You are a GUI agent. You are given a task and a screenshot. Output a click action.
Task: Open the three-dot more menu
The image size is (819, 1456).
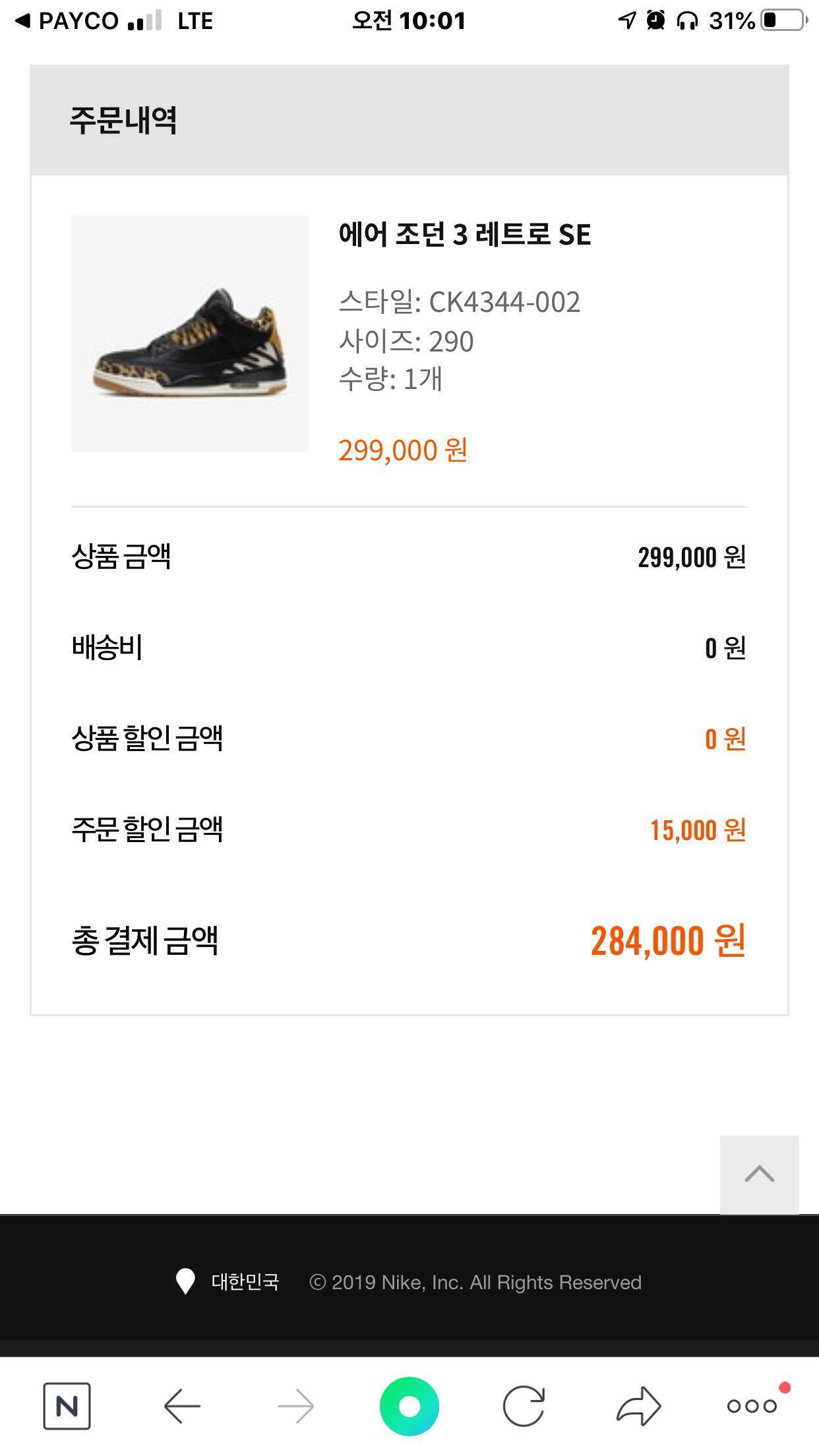tap(752, 1406)
